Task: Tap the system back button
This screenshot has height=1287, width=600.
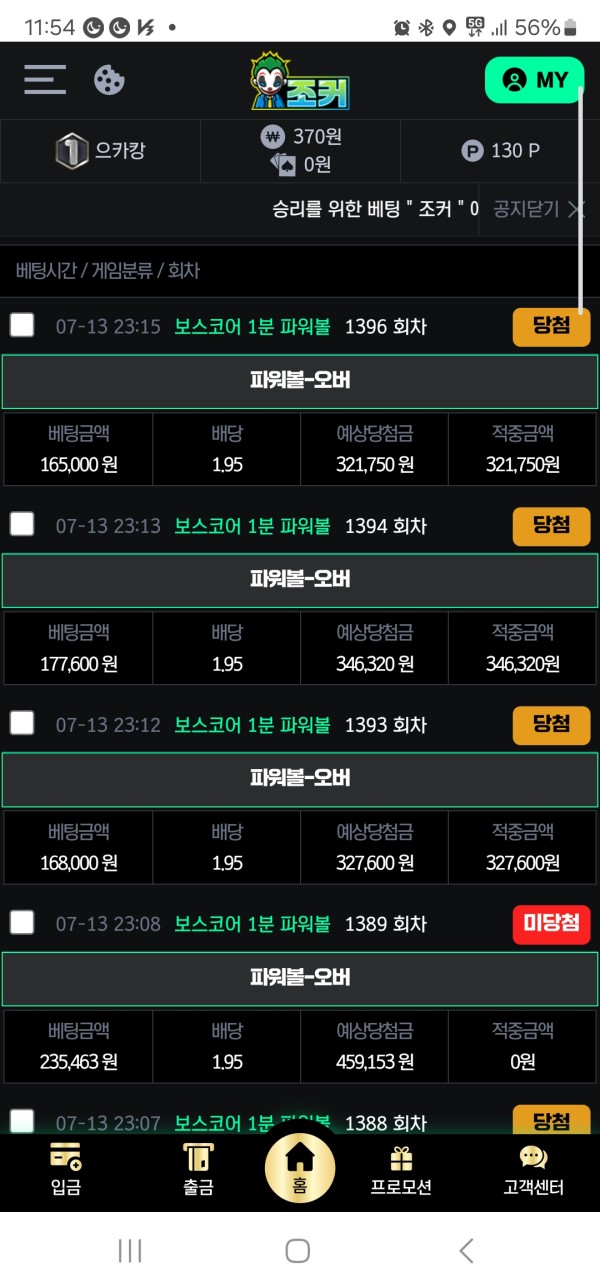Action: pyautogui.click(x=466, y=1250)
